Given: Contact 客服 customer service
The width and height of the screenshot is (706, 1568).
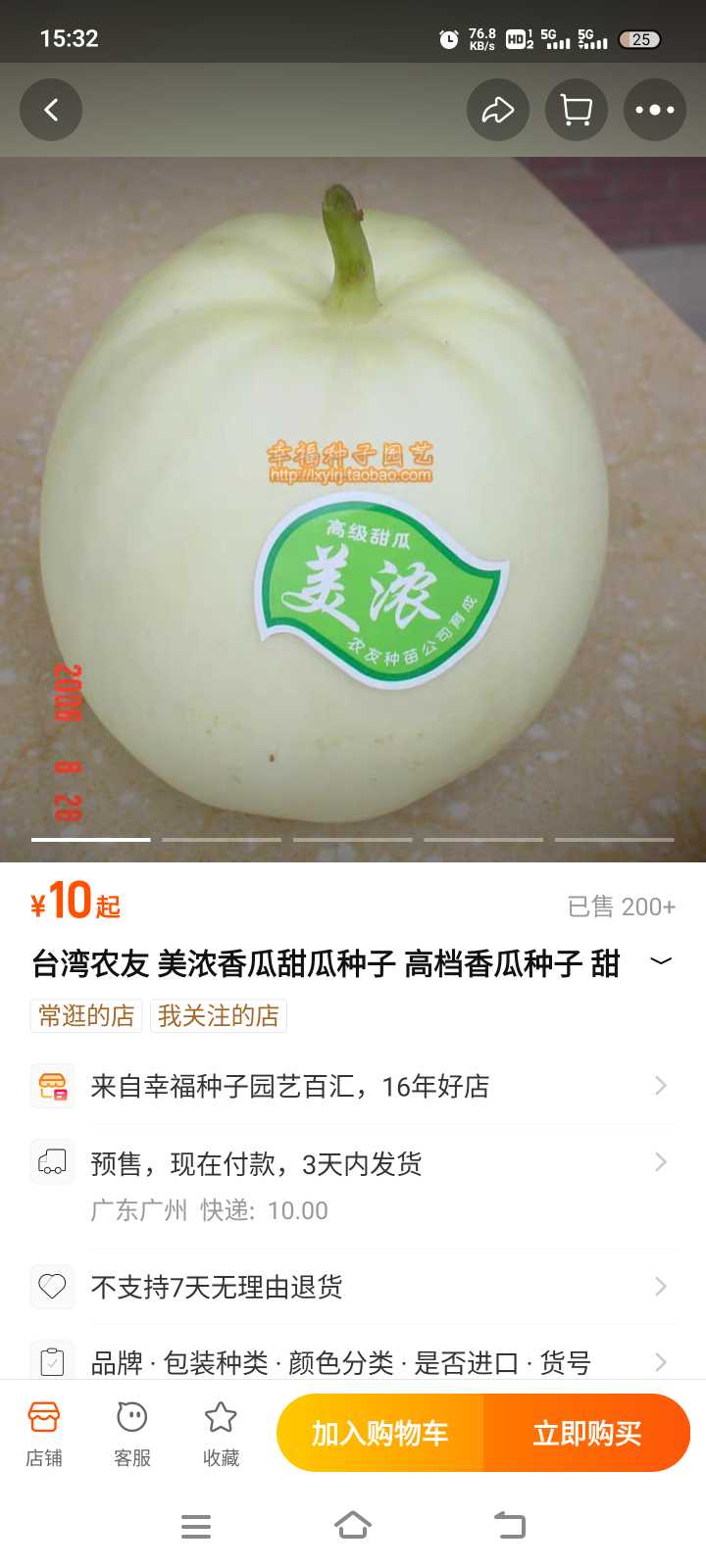Looking at the screenshot, I should pyautogui.click(x=132, y=1433).
